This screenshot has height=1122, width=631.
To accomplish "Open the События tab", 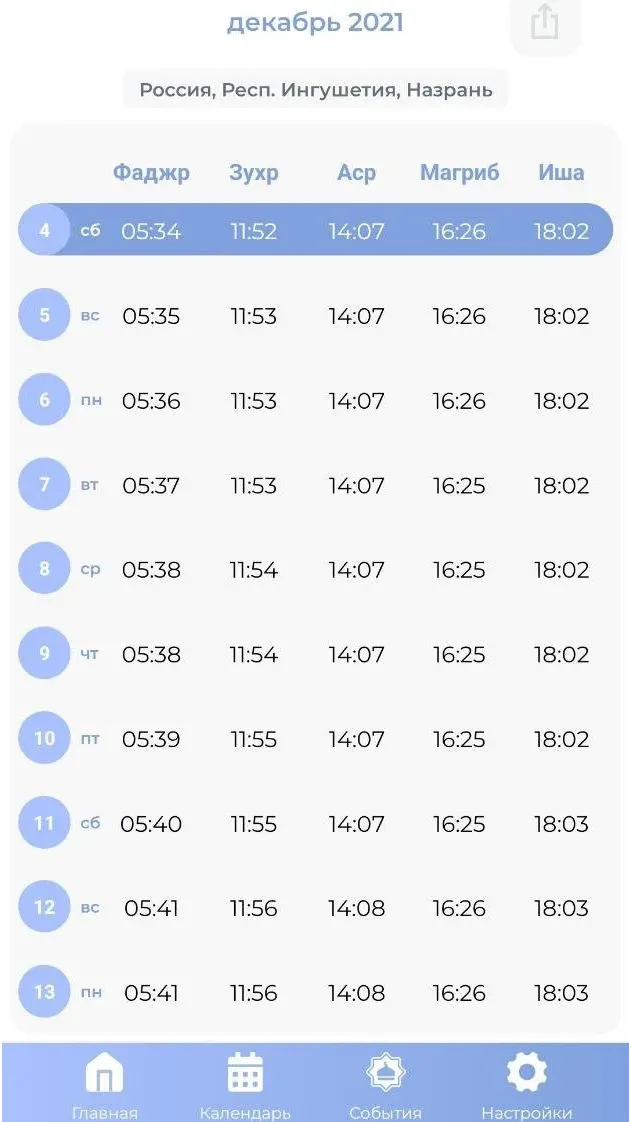I will pos(385,1085).
